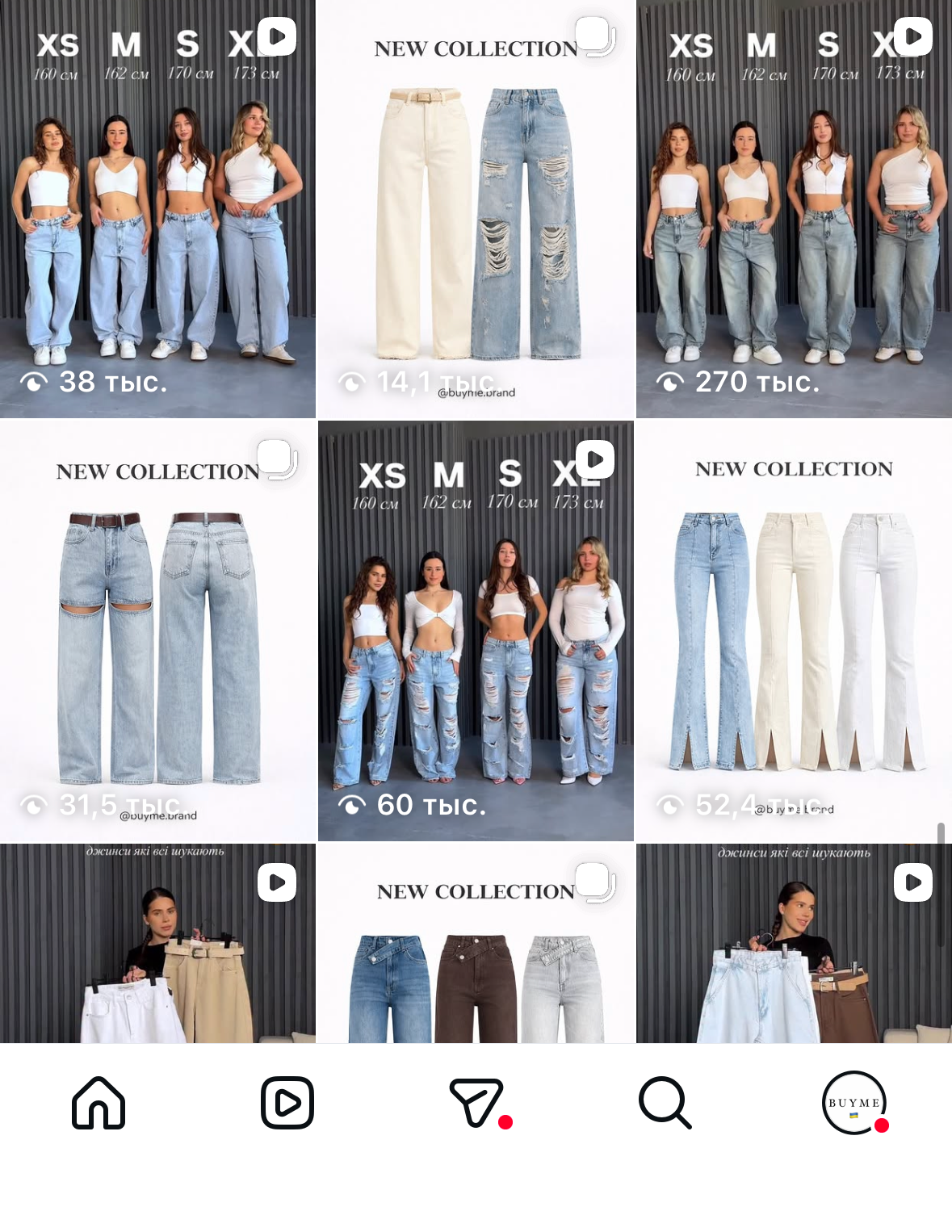Open the Search and explore tab
This screenshot has width=952, height=1232.
pyautogui.click(x=665, y=1103)
